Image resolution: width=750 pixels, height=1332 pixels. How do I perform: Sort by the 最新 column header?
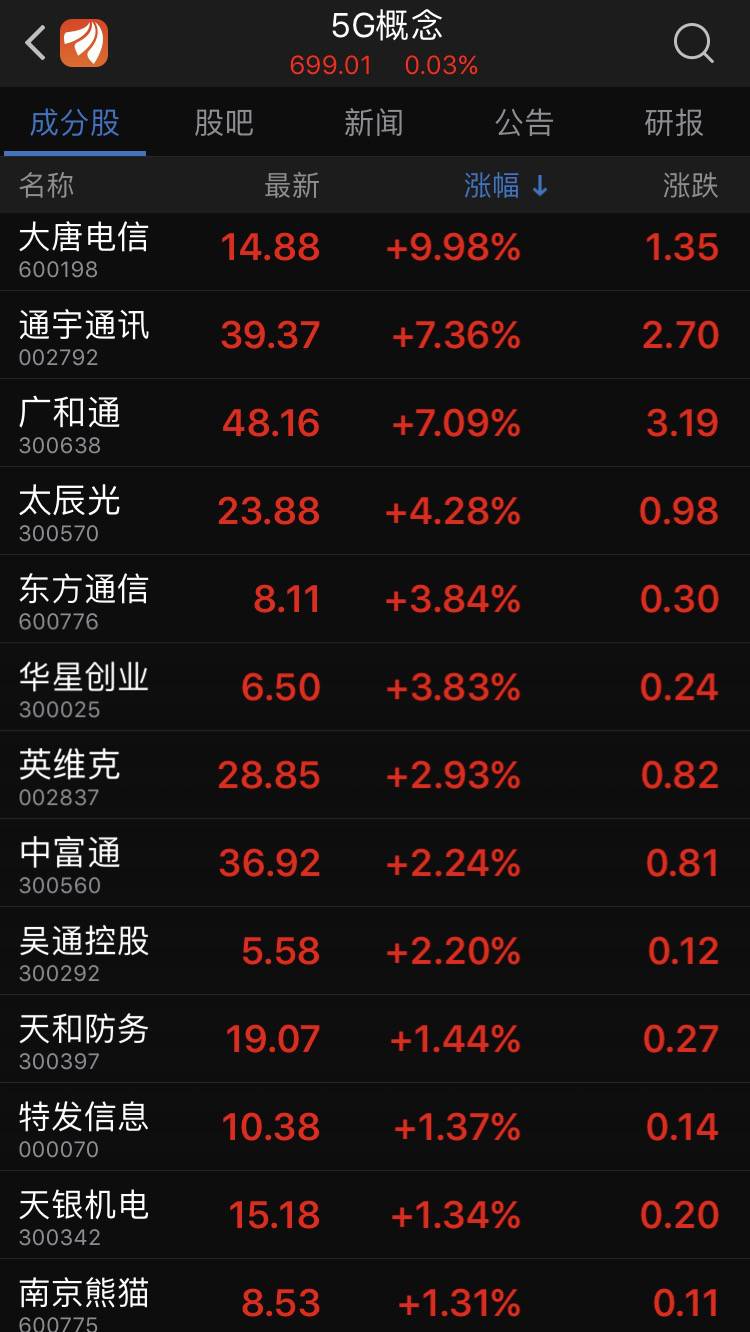292,186
